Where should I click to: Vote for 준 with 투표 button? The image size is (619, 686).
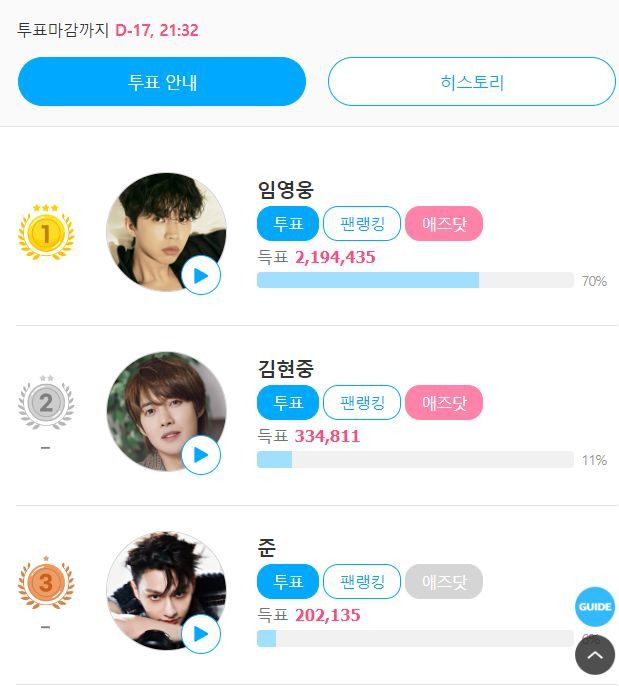288,581
